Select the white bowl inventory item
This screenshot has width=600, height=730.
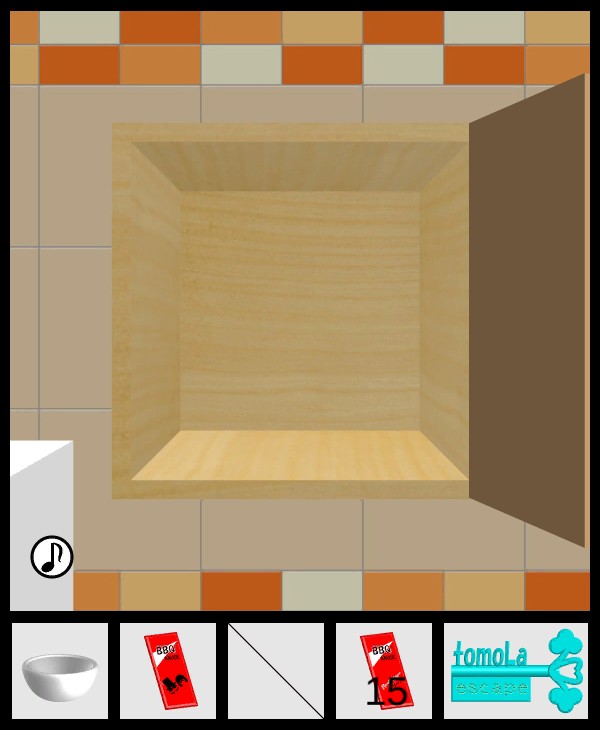[x=60, y=672]
